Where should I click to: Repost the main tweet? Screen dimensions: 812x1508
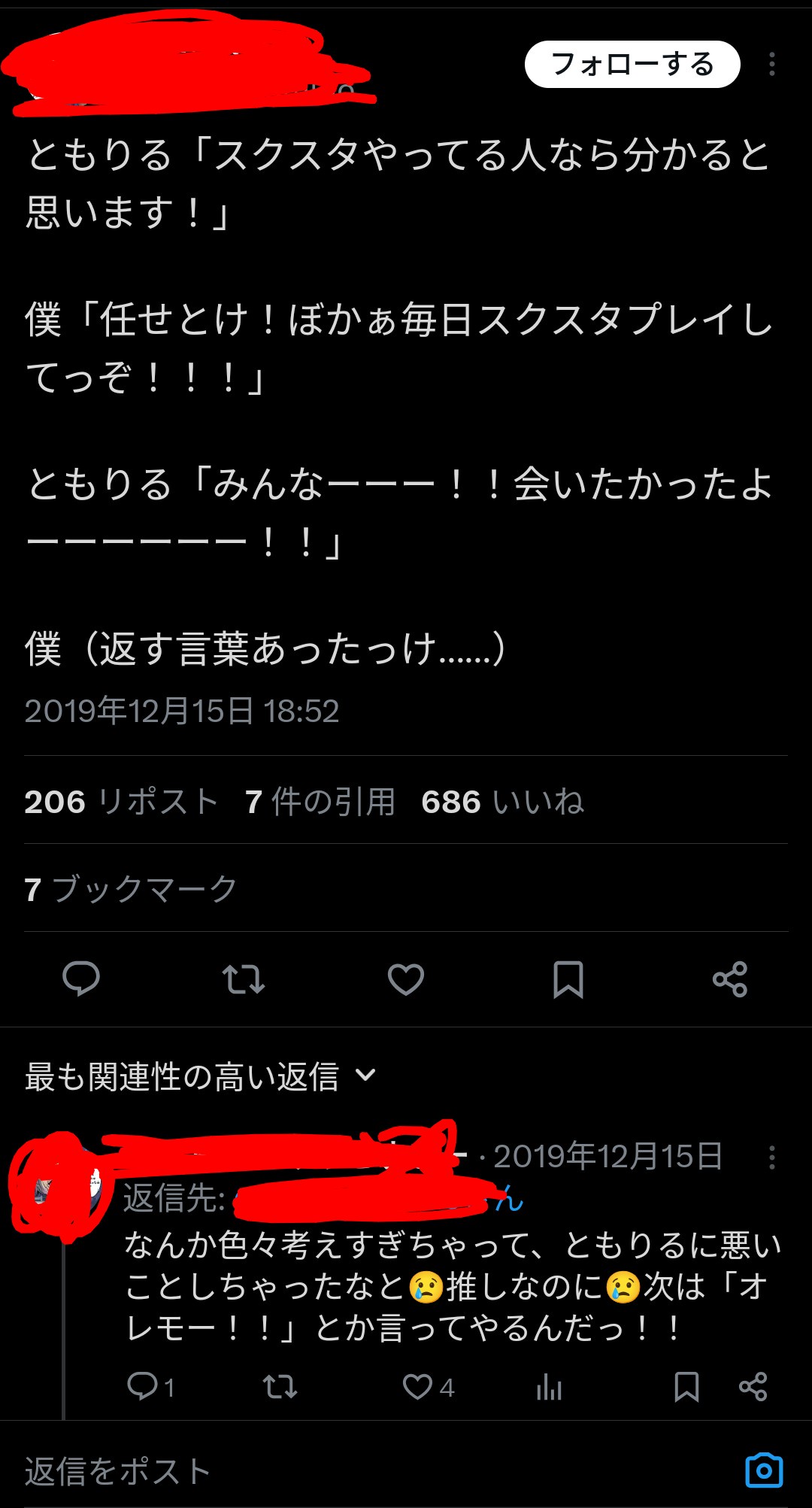pos(244,979)
